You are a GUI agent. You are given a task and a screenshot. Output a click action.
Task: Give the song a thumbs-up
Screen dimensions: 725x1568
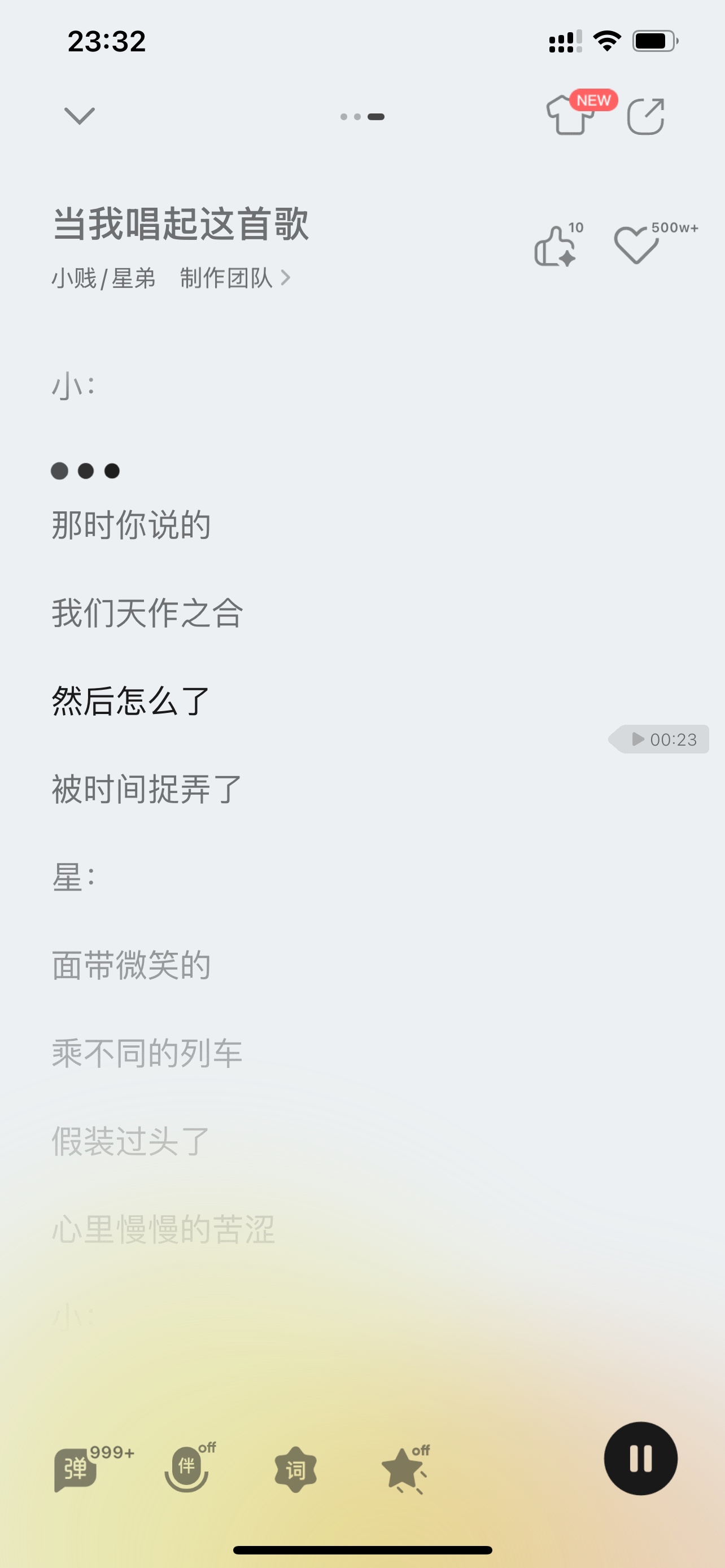click(556, 246)
